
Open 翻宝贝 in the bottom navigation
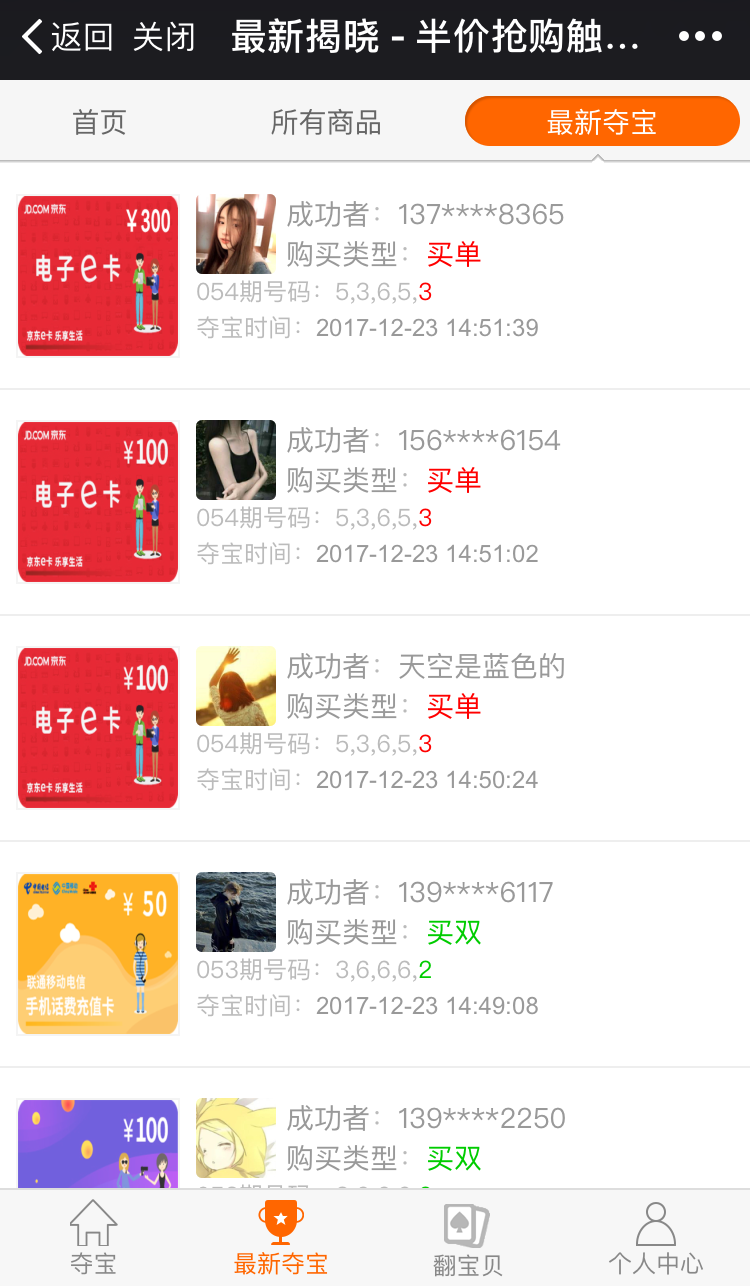point(467,1238)
